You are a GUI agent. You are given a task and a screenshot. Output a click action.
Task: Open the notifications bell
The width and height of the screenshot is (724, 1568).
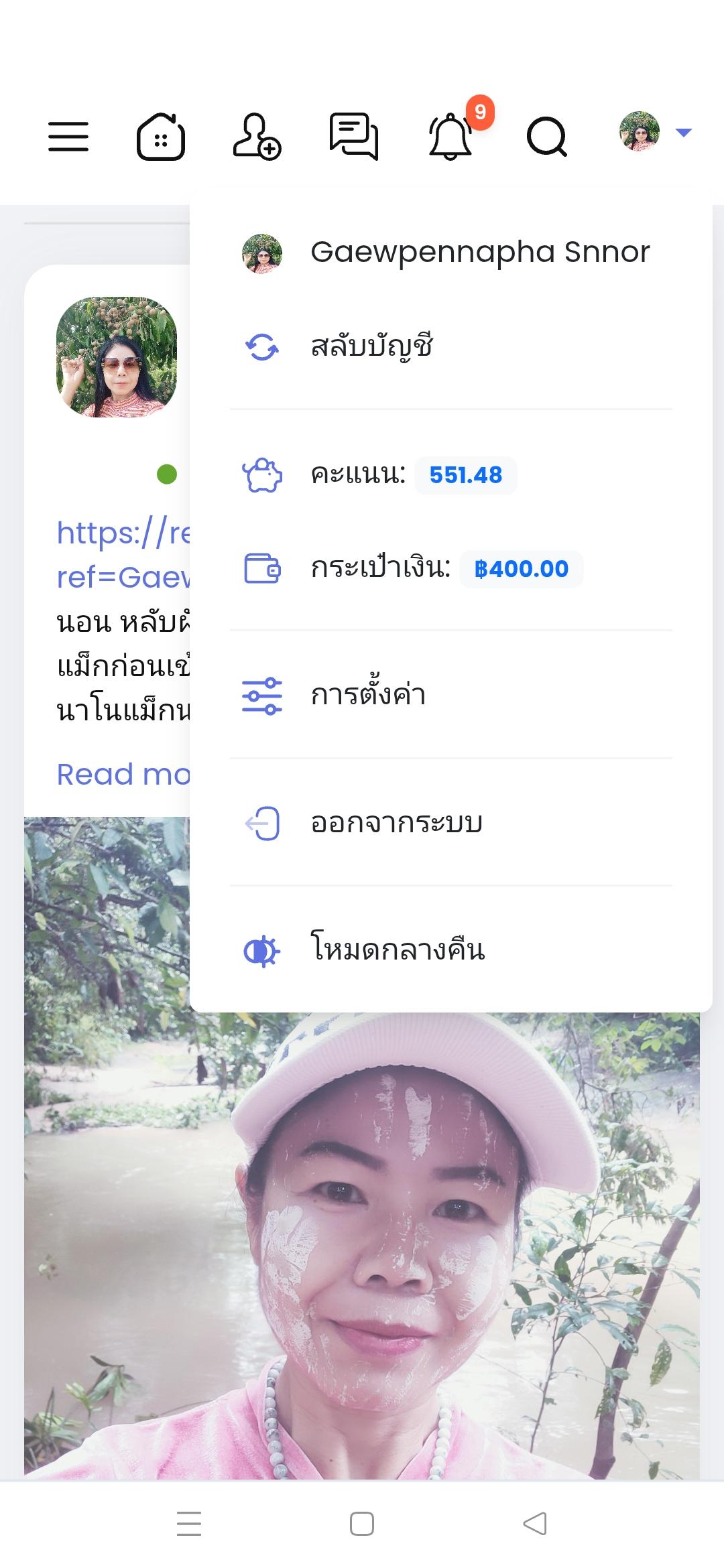450,137
